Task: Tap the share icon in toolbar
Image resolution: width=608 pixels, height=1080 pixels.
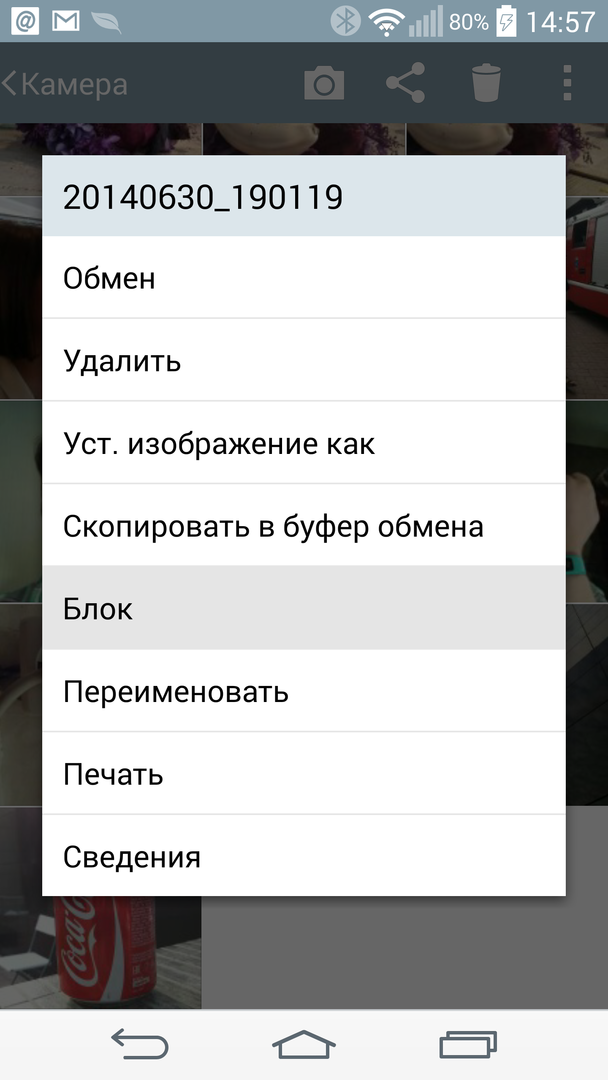Action: (405, 84)
